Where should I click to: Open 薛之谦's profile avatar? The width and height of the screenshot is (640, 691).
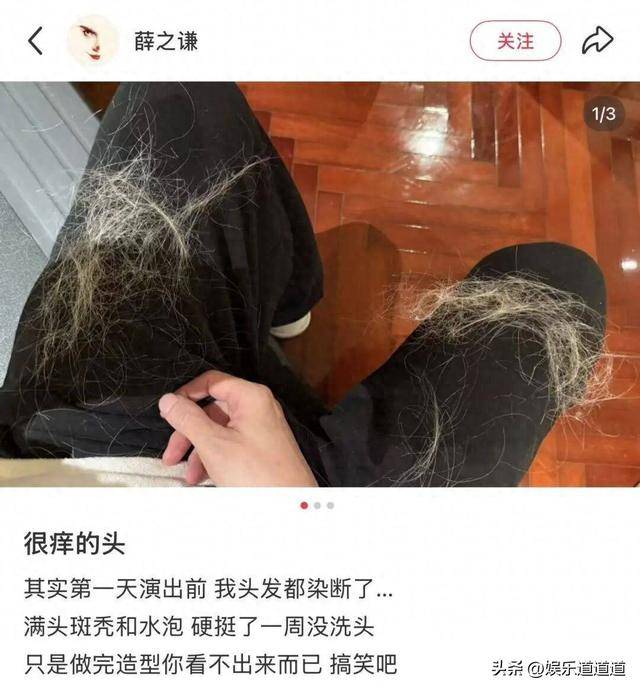click(92, 41)
